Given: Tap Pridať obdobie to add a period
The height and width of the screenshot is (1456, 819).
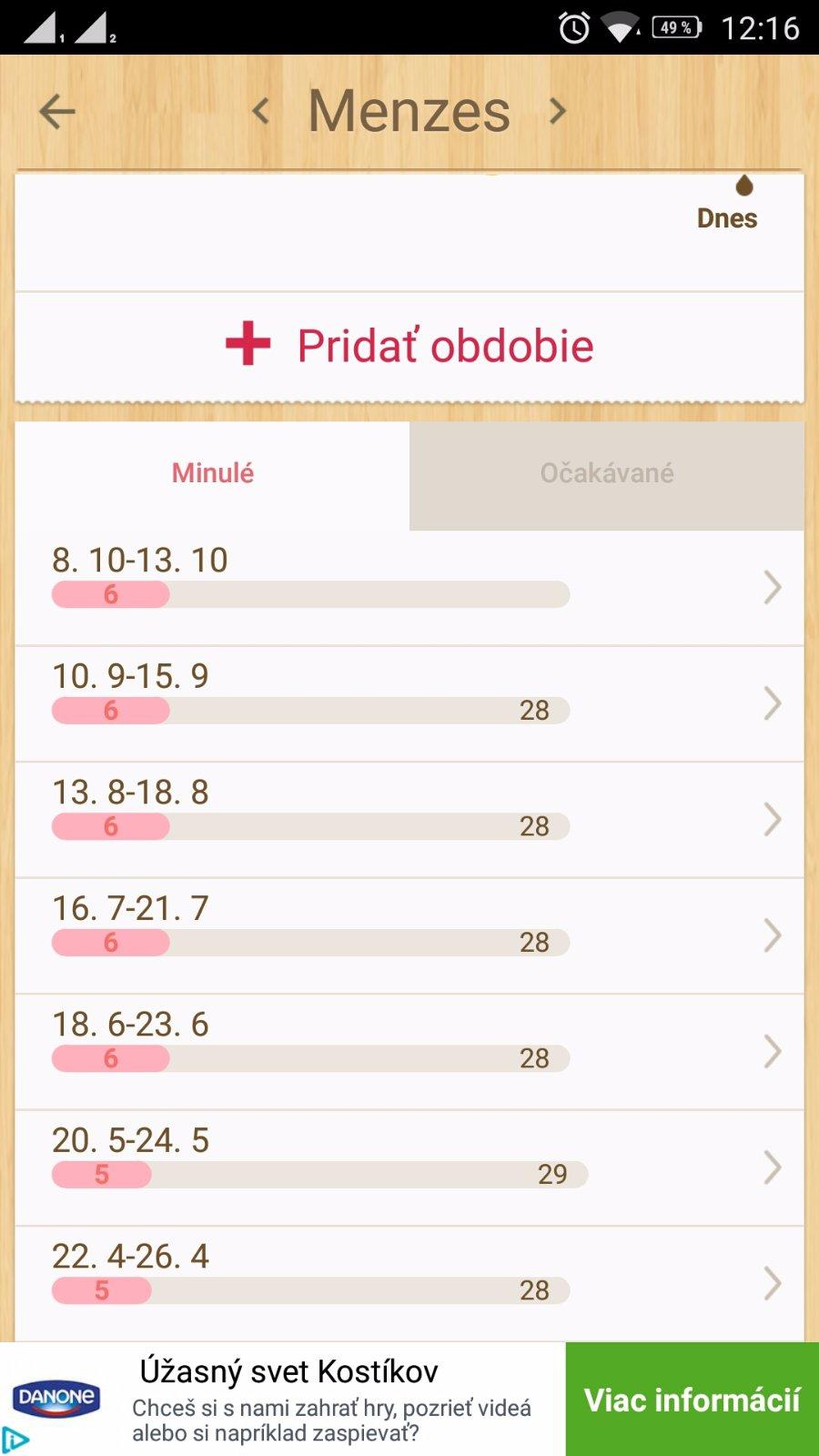Looking at the screenshot, I should pos(409,347).
